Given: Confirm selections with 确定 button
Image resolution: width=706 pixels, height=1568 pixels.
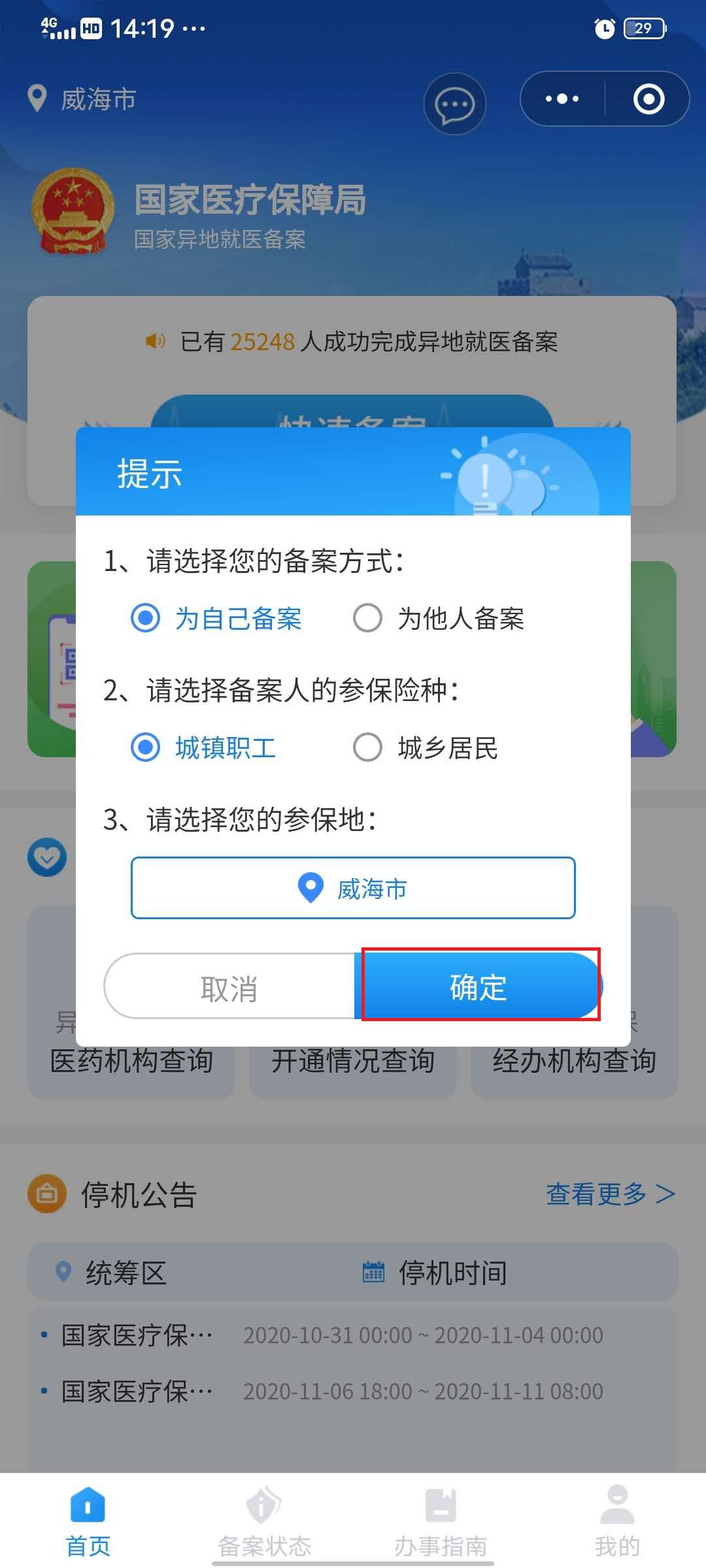Looking at the screenshot, I should click(479, 987).
